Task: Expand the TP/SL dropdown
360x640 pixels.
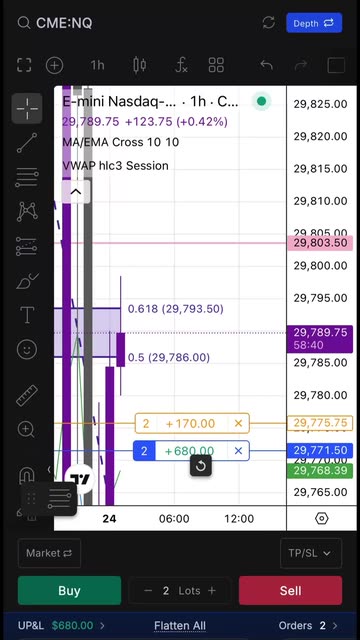Action: click(x=311, y=553)
